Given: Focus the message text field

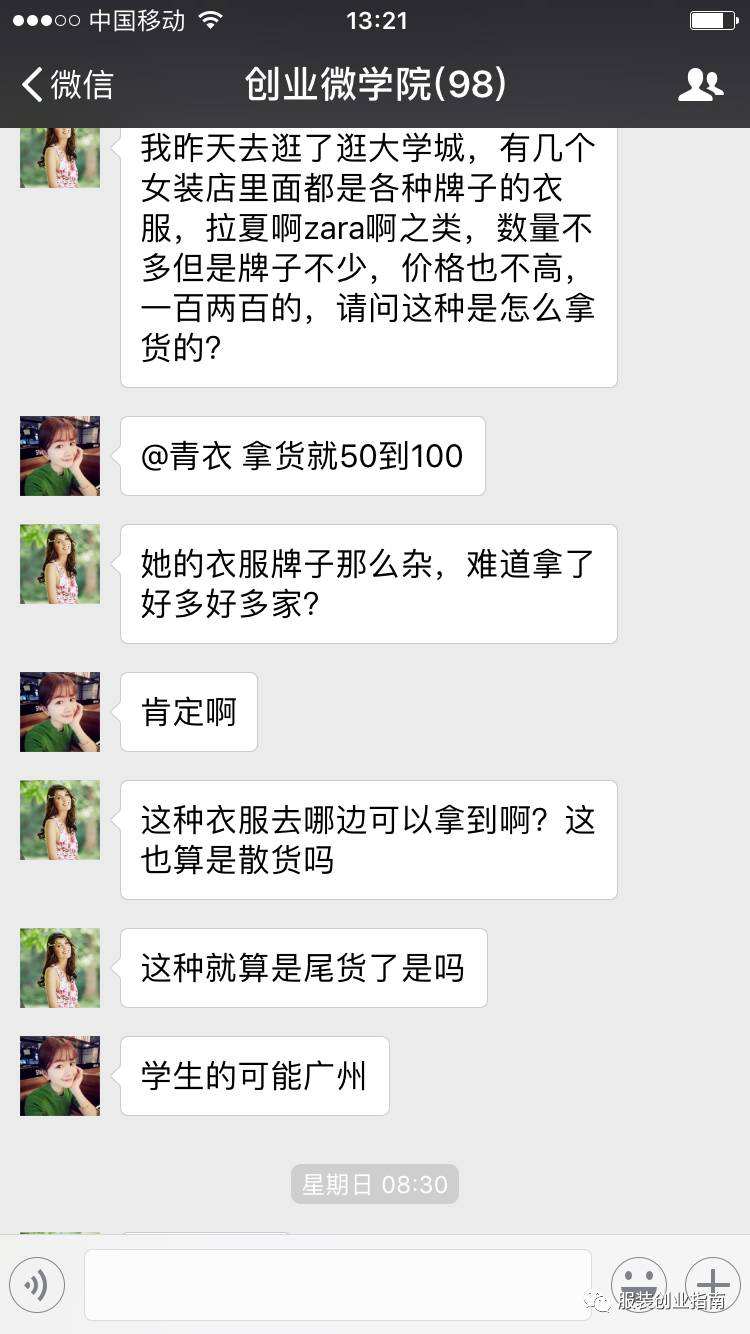Looking at the screenshot, I should click(x=338, y=1285).
